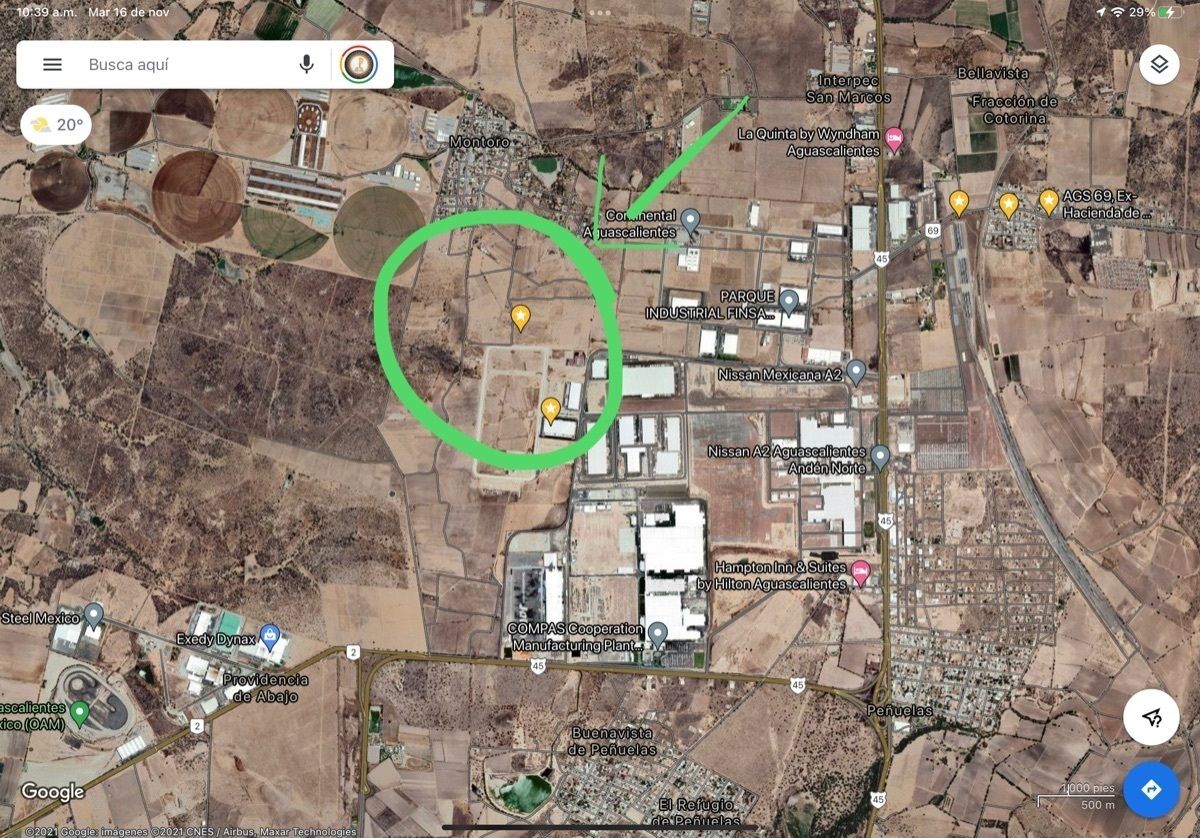
Task: Open the Continental Aguascalientes place pin
Action: [691, 219]
